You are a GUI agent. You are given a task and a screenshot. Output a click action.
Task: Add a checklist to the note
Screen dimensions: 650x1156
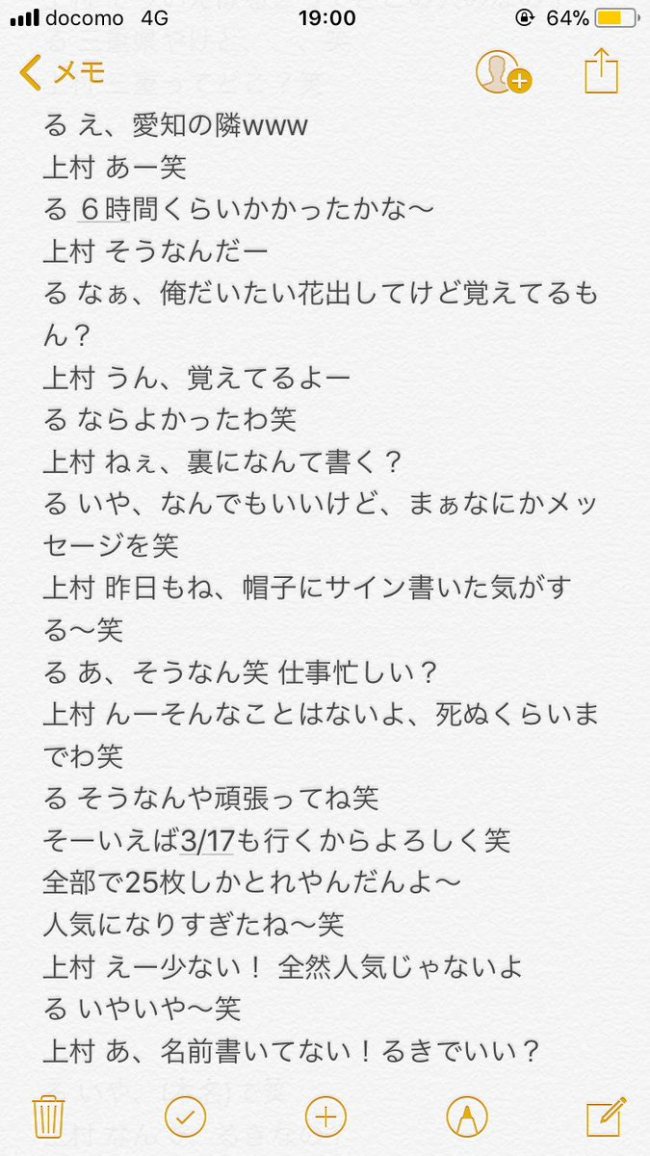click(185, 1118)
